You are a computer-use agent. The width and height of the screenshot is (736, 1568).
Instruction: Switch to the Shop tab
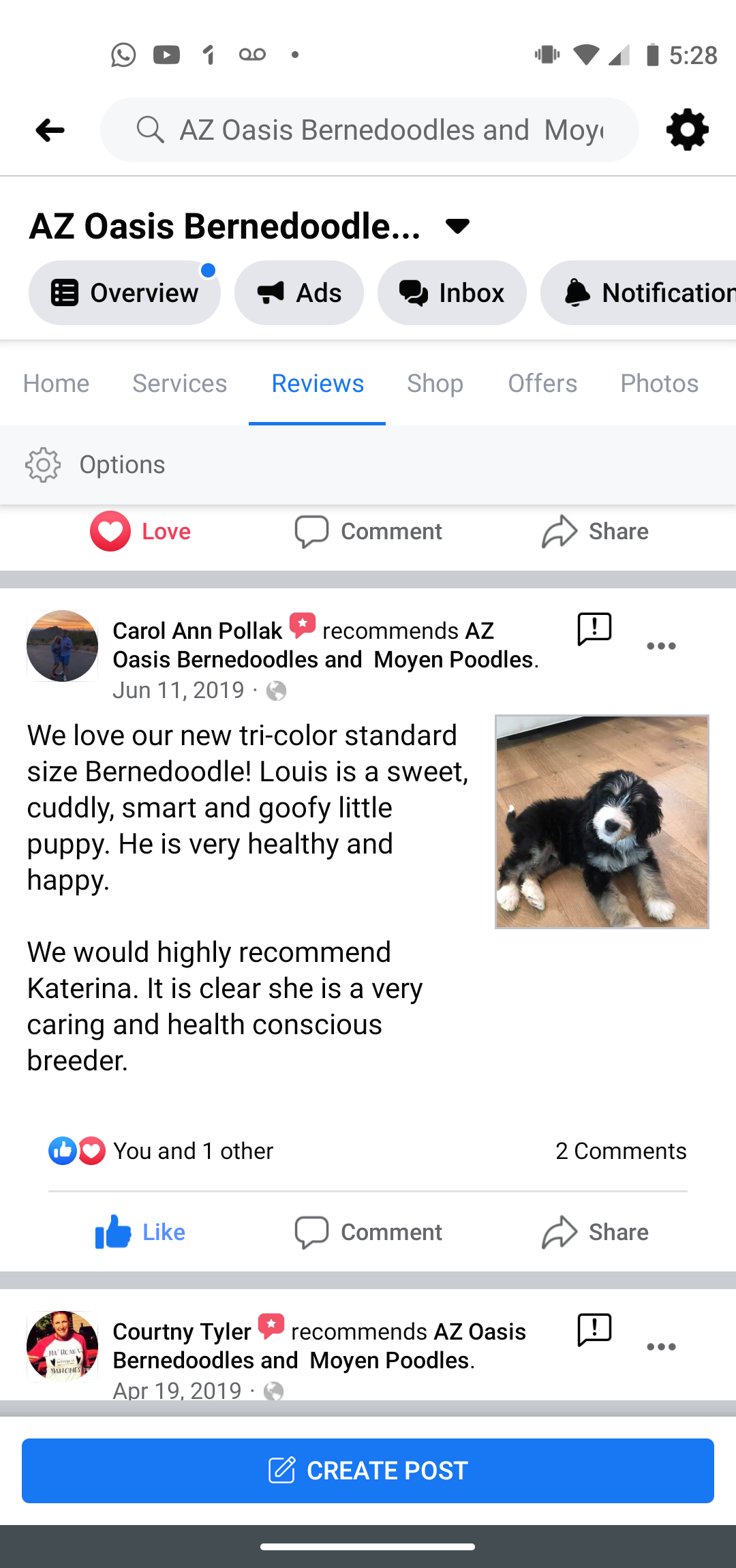click(435, 383)
